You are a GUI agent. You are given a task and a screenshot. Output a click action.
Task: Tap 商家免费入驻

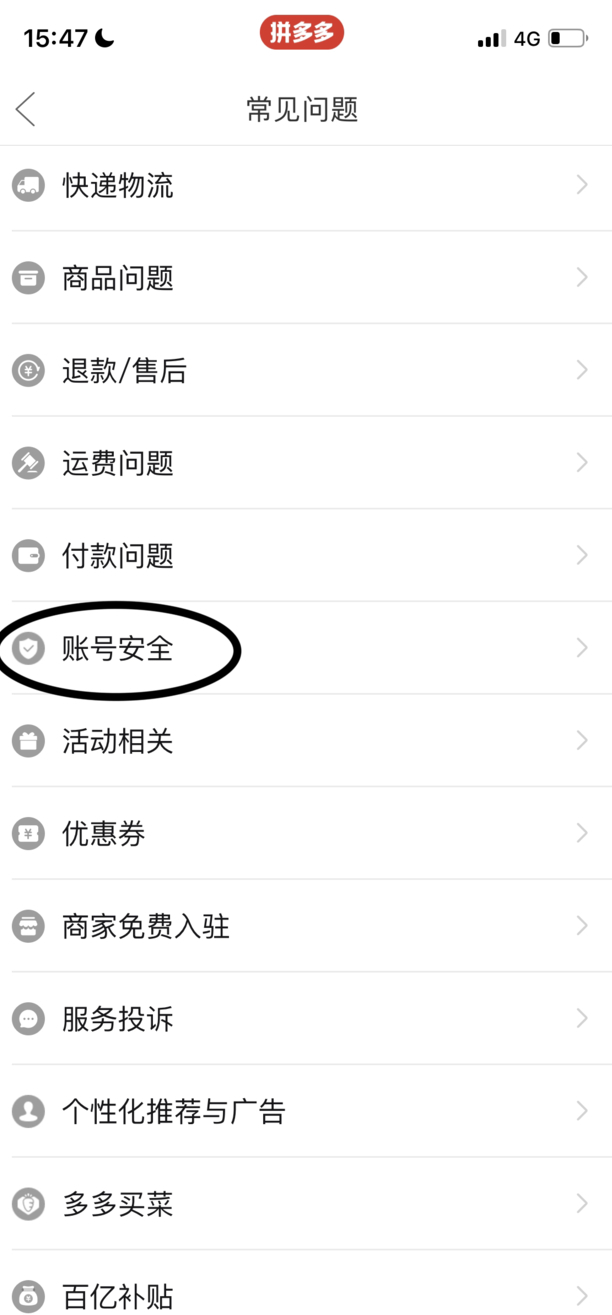(x=146, y=926)
